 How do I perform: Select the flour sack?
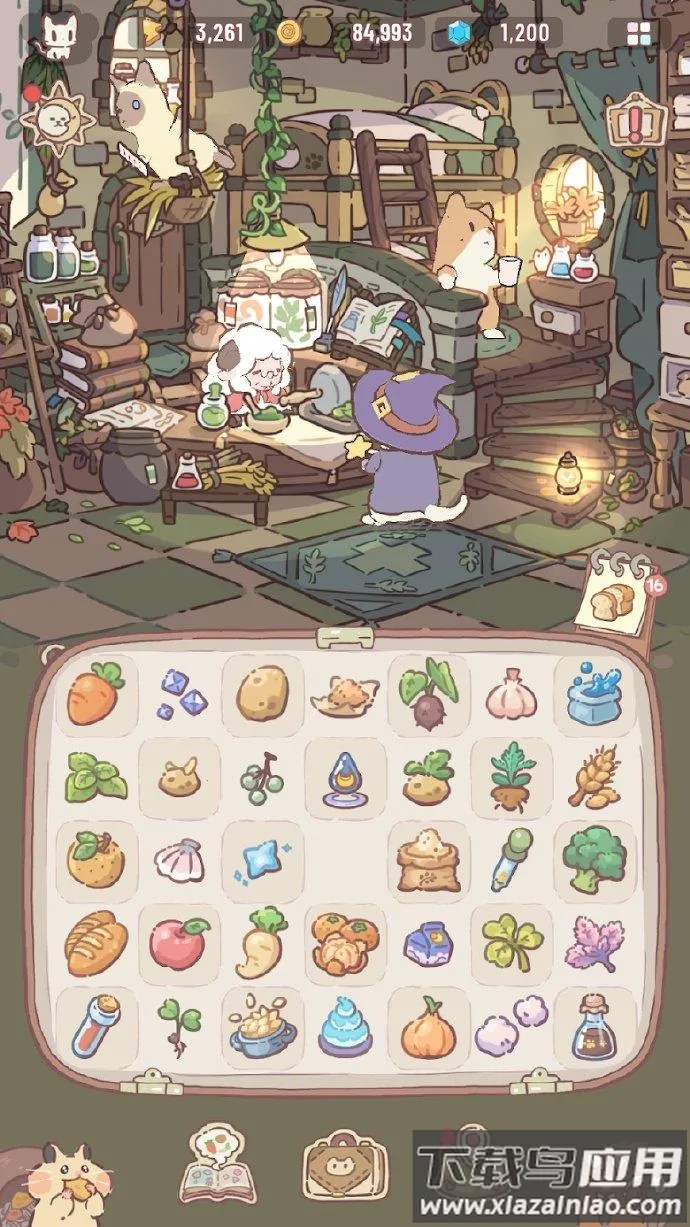(x=428, y=859)
